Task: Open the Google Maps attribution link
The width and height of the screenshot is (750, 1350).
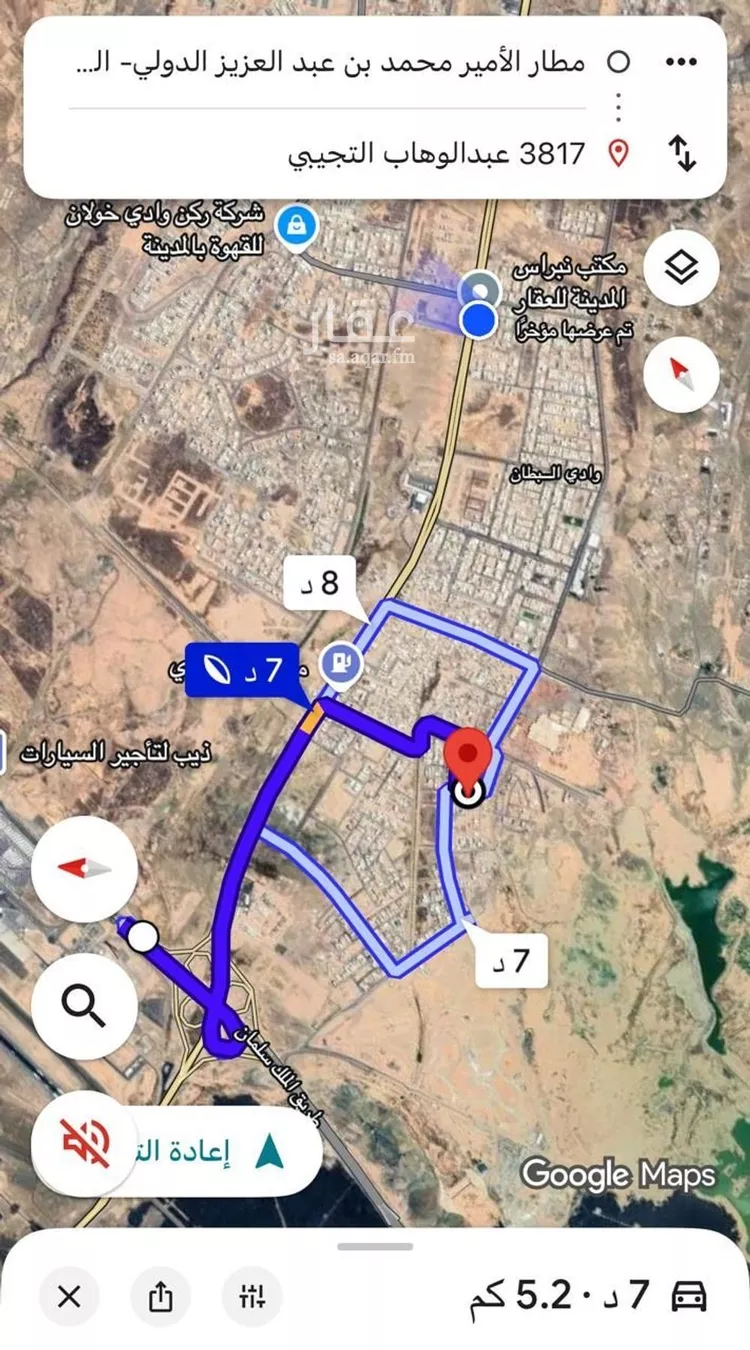Action: (x=620, y=1177)
